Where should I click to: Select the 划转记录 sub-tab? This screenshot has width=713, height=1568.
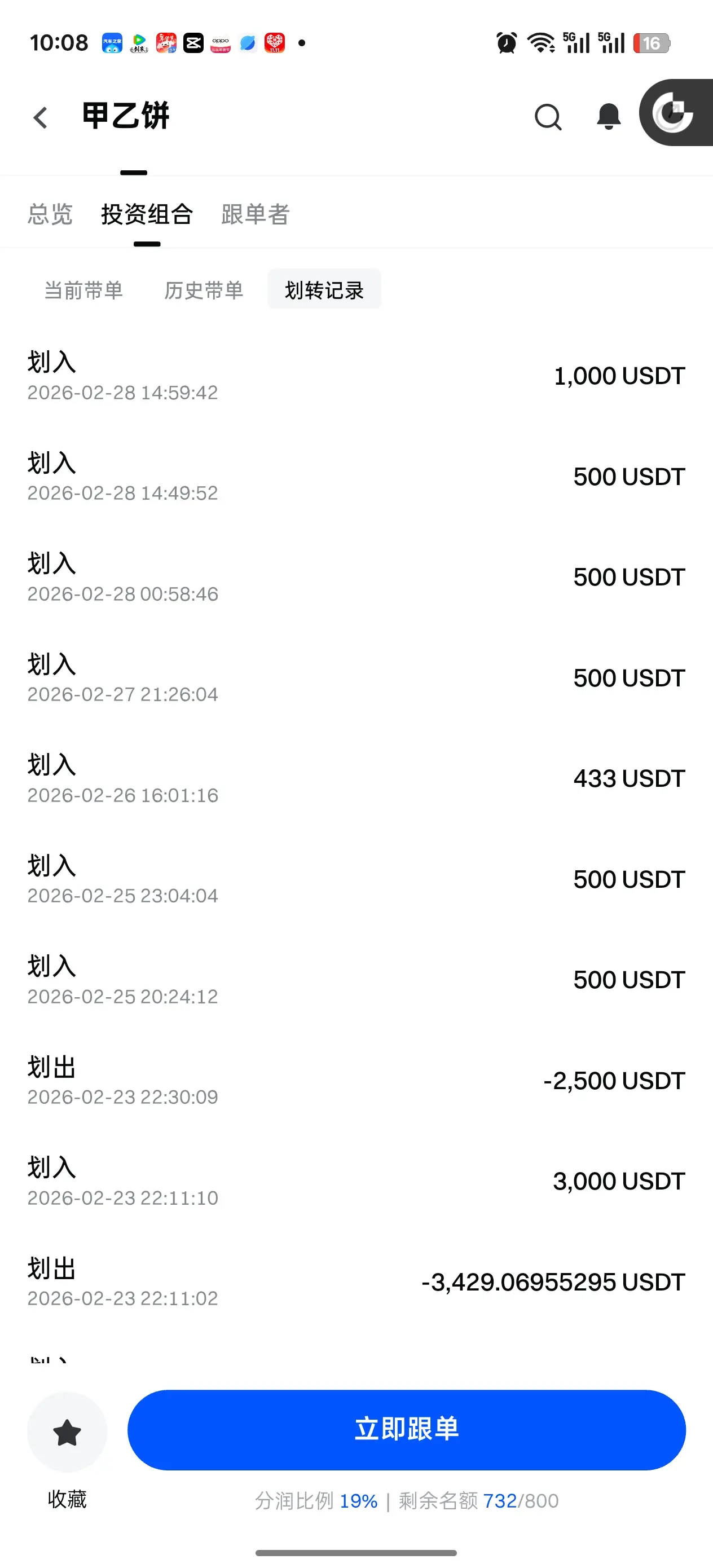click(x=324, y=290)
